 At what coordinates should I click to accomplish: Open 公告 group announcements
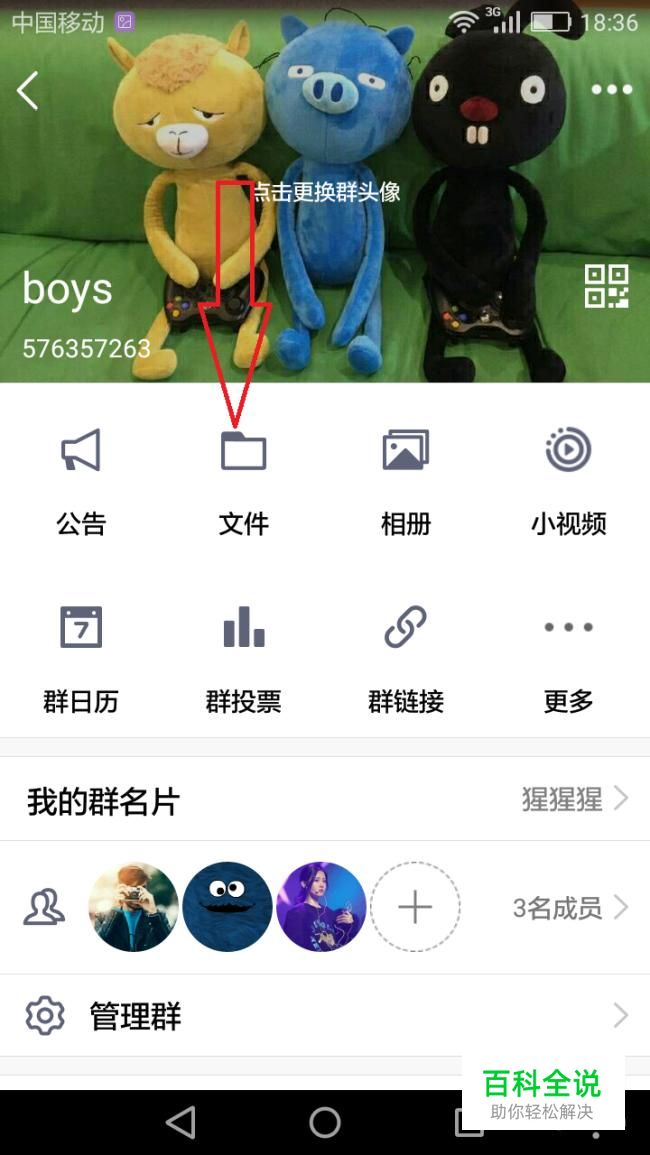pyautogui.click(x=81, y=480)
